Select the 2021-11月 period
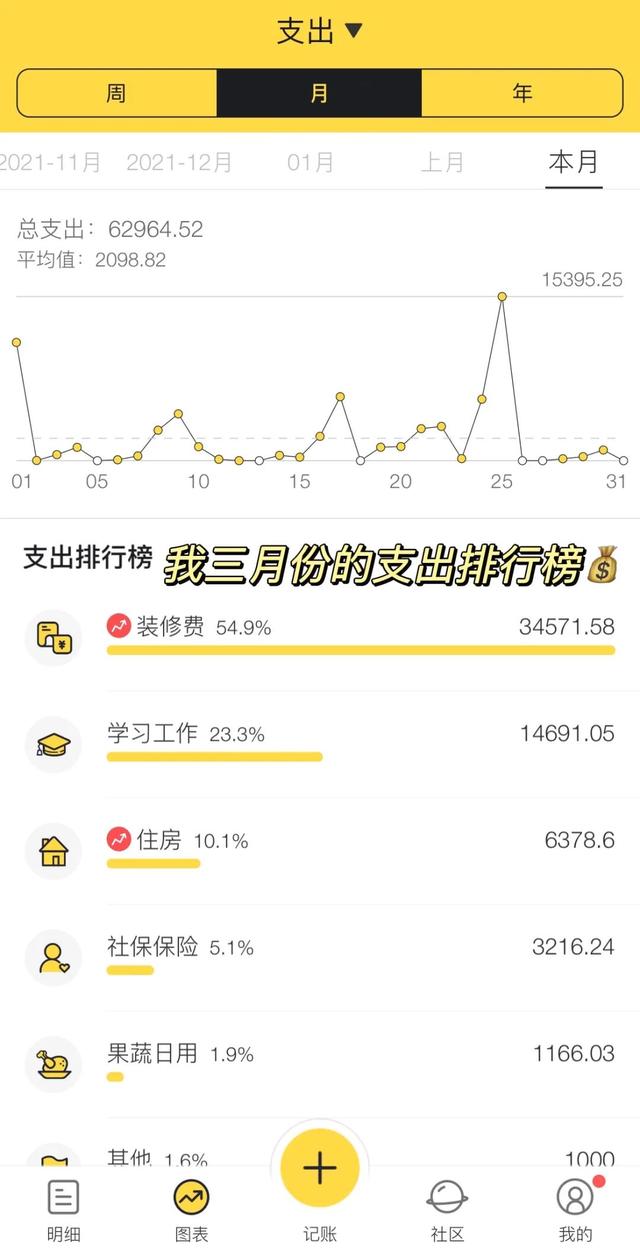 coord(49,162)
